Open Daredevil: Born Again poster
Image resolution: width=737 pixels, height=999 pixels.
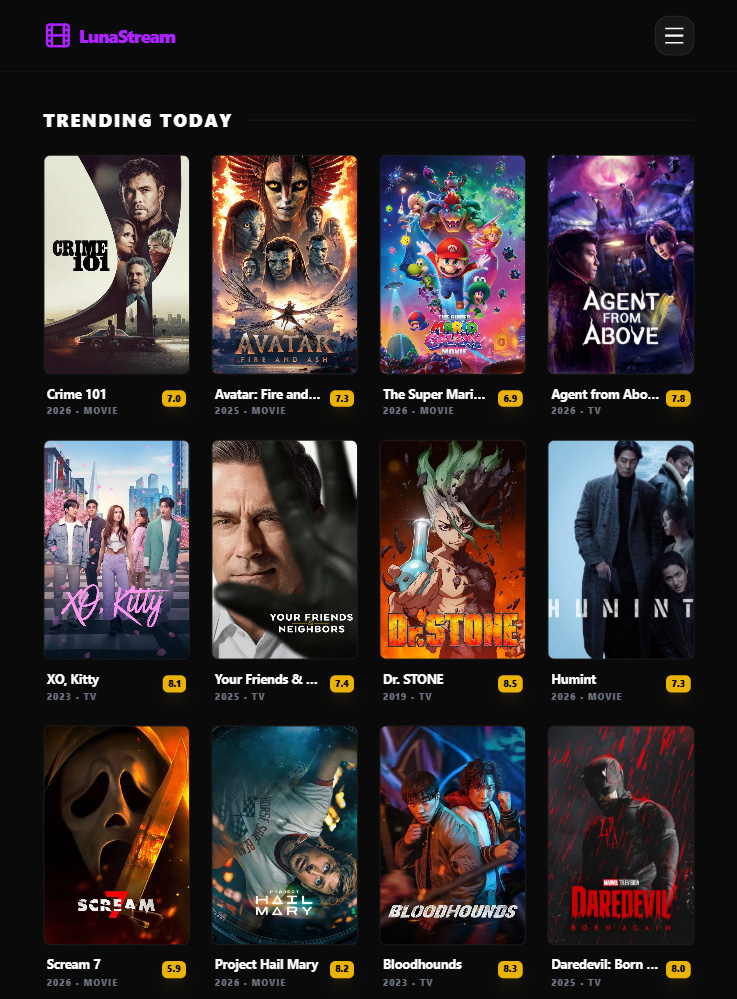pos(620,835)
